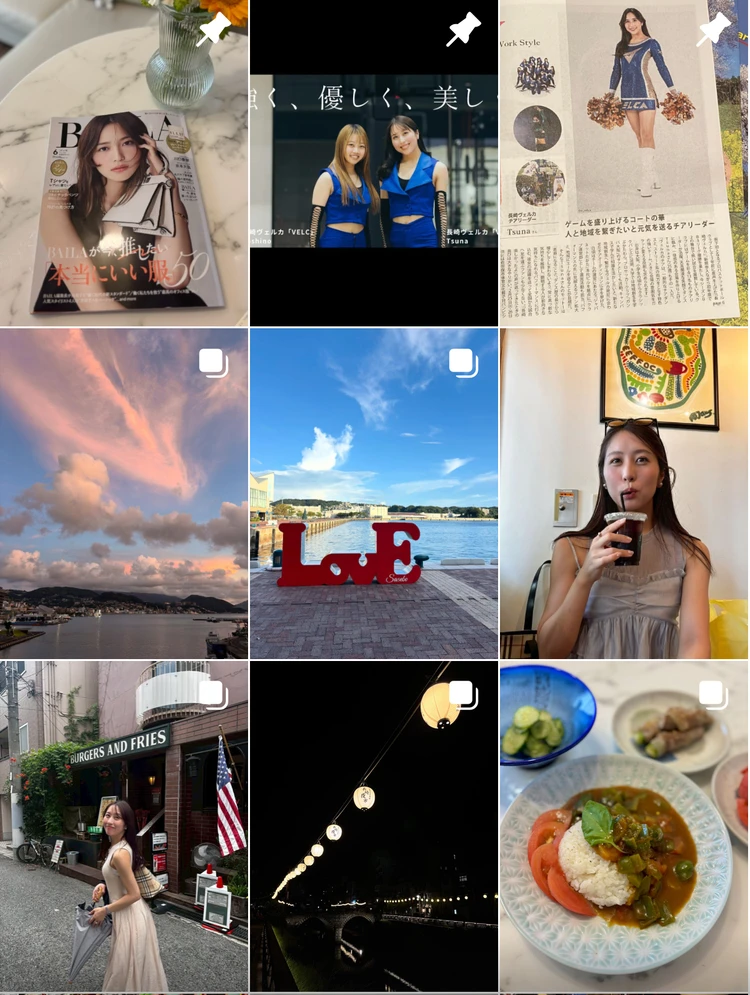View the Burgers and Fries storefront post
Viewport: 750px width, 995px height.
(x=124, y=826)
